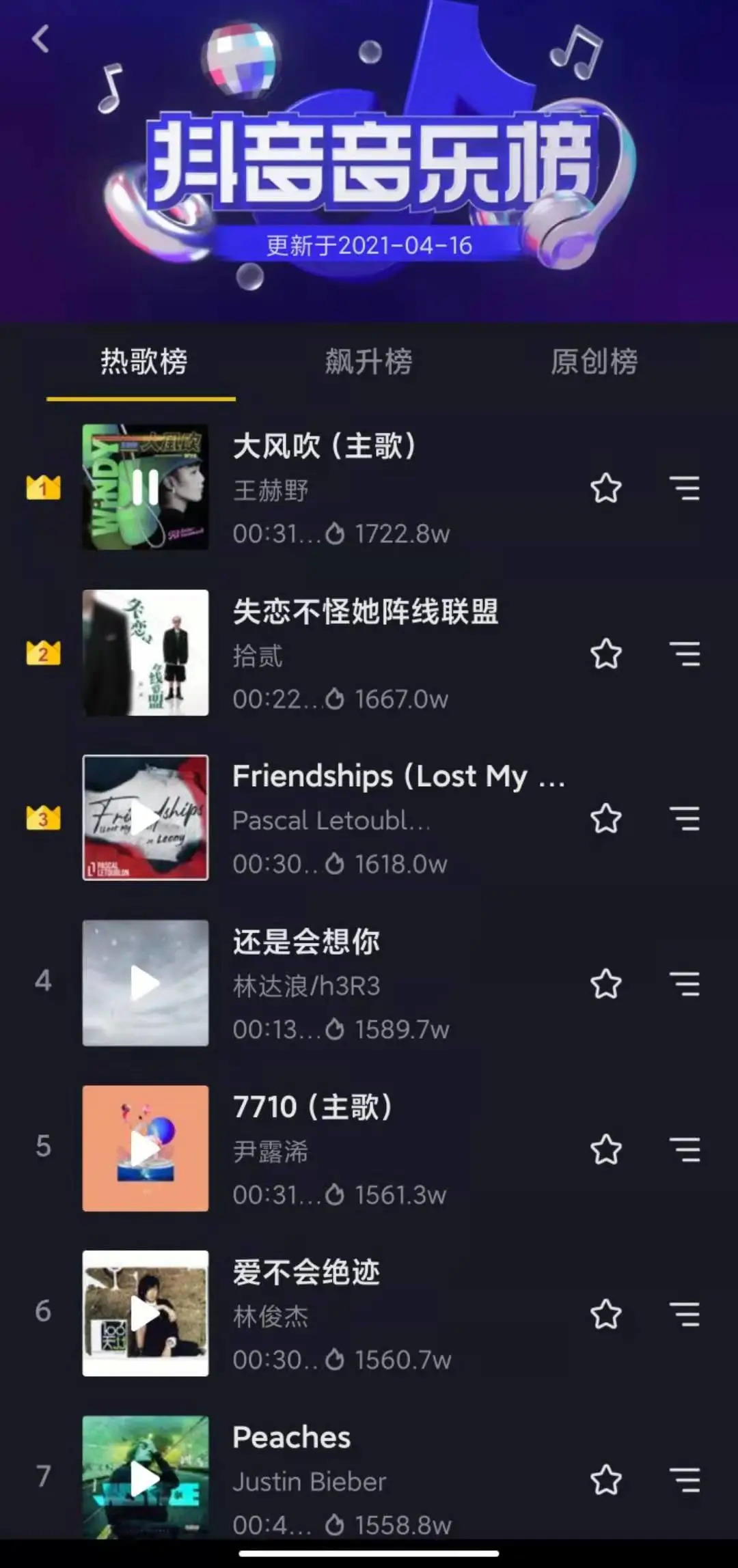The width and height of the screenshot is (738, 1568).
Task: Play the preview of 爱不会绝迹
Action: [145, 1313]
